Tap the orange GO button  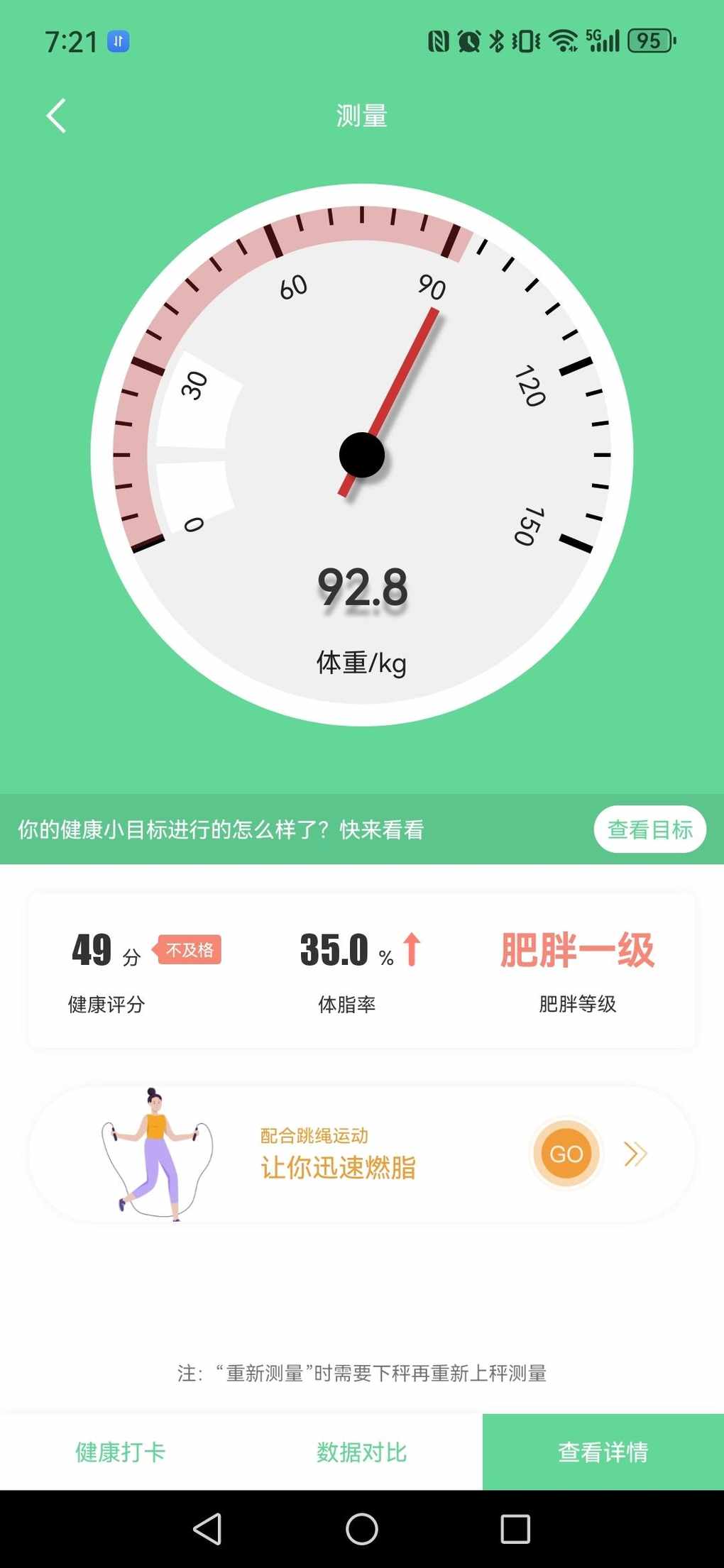(566, 1154)
